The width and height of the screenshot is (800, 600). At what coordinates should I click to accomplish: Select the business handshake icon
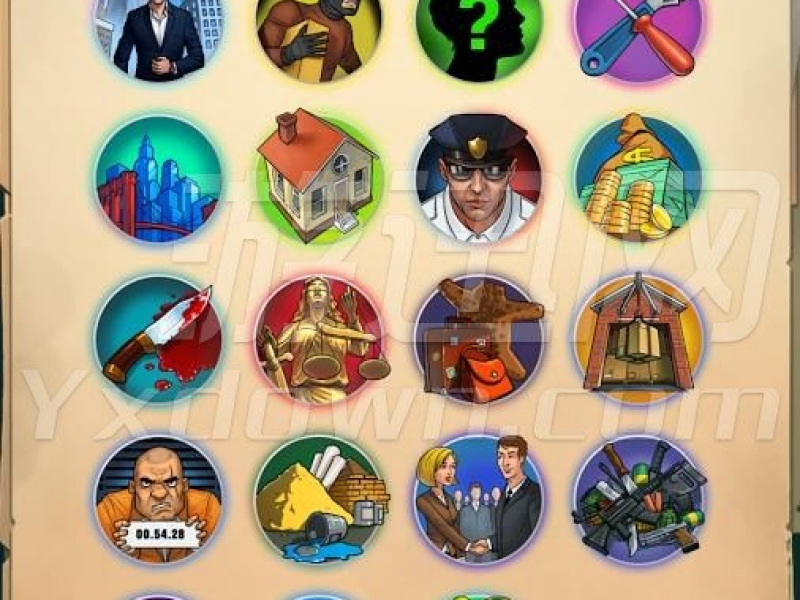click(x=478, y=498)
